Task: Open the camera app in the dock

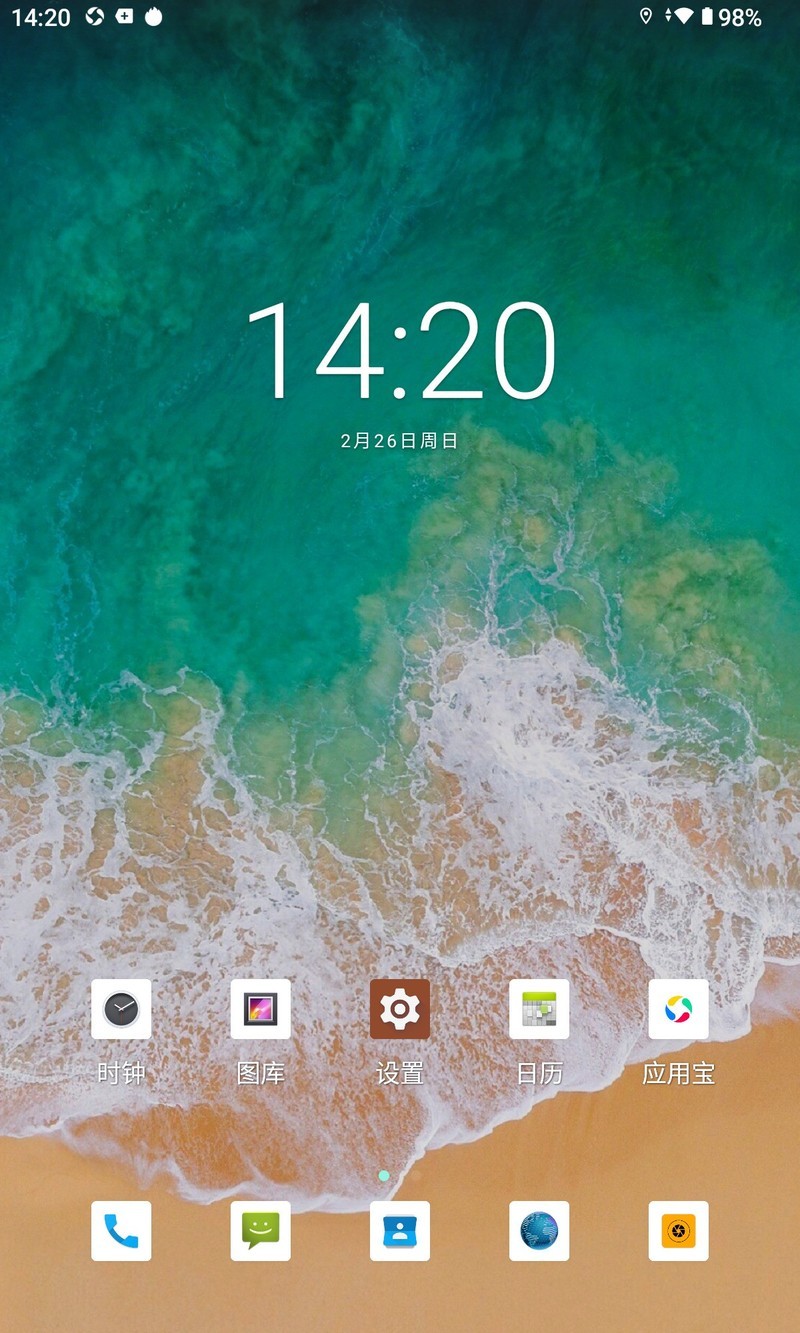Action: click(678, 1231)
